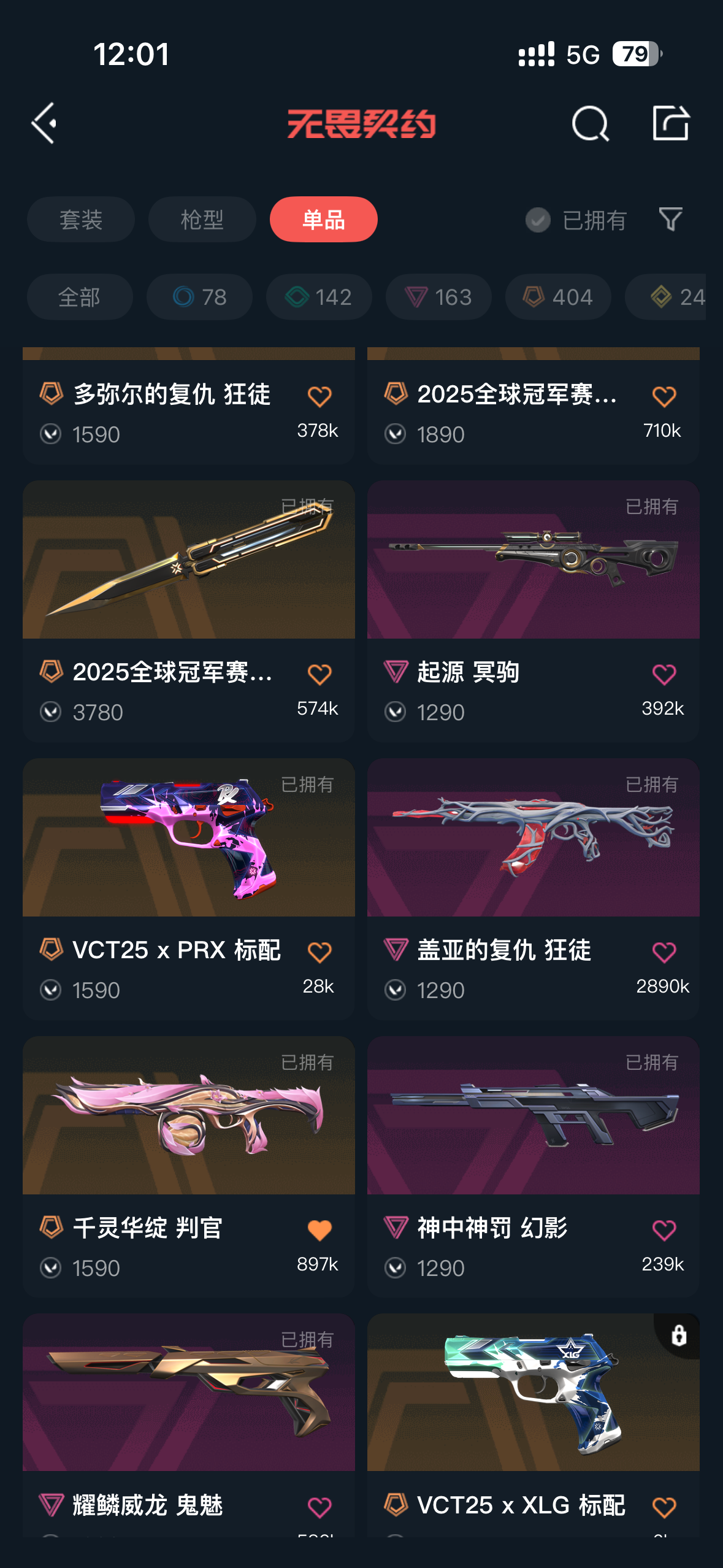Select the 全部 rarity chip
Image resolution: width=723 pixels, height=1568 pixels.
coord(80,297)
